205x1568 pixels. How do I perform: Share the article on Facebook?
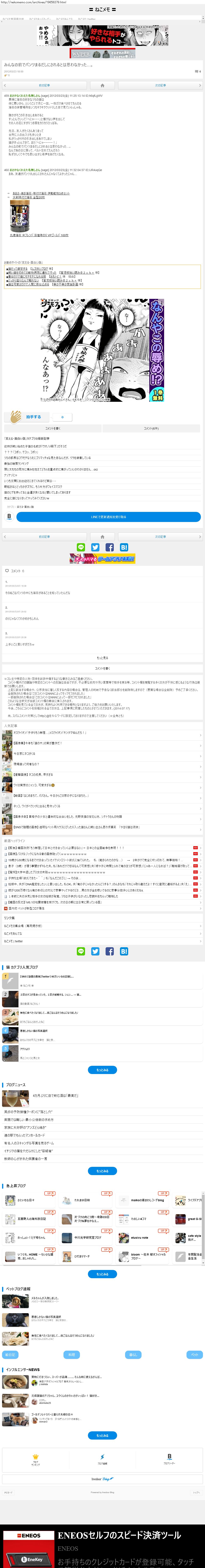click(109, 547)
